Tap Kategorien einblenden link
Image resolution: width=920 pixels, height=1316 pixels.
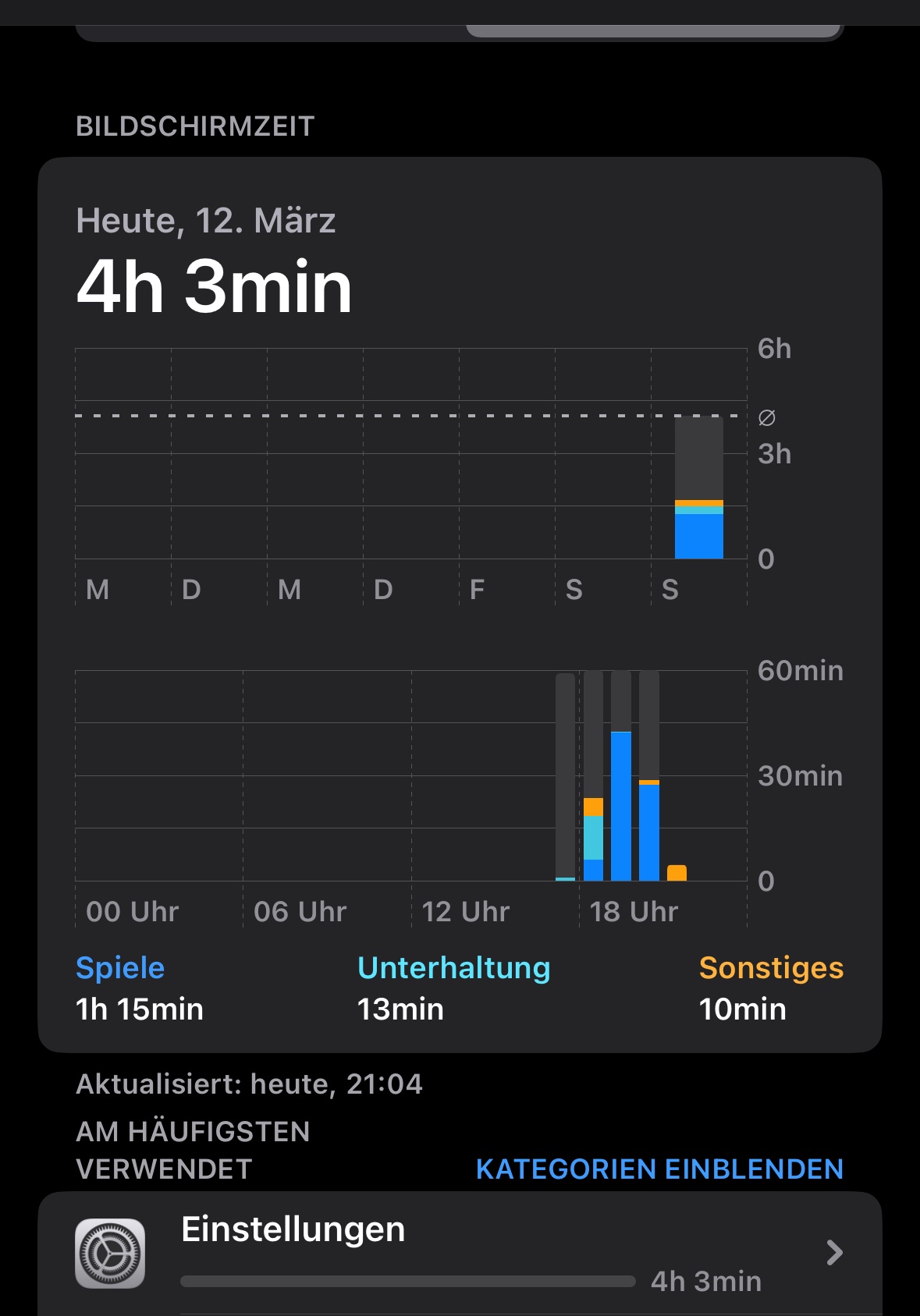click(659, 1169)
